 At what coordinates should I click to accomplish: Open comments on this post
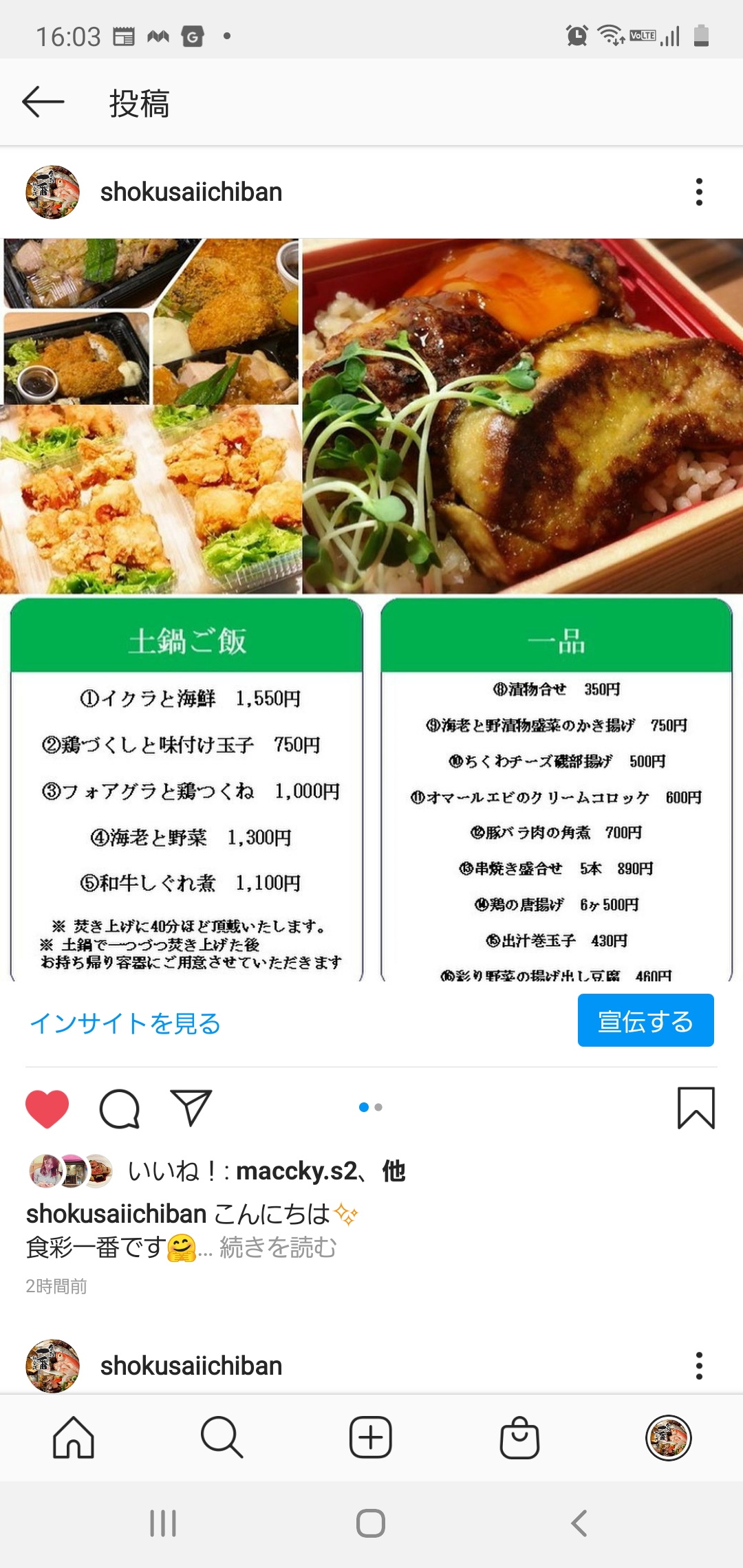pos(120,1109)
